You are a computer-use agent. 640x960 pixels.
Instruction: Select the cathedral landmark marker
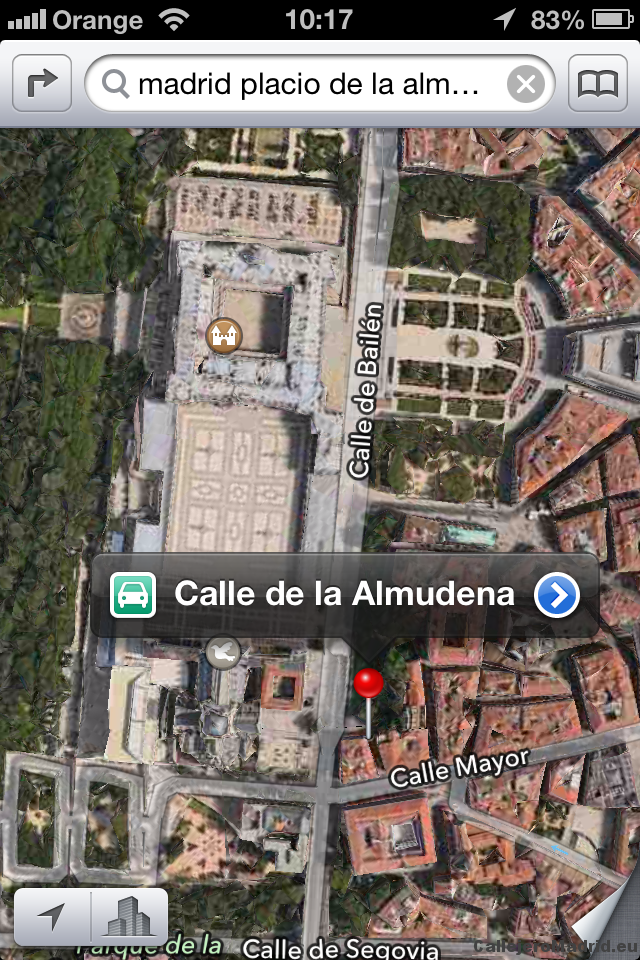point(223,652)
